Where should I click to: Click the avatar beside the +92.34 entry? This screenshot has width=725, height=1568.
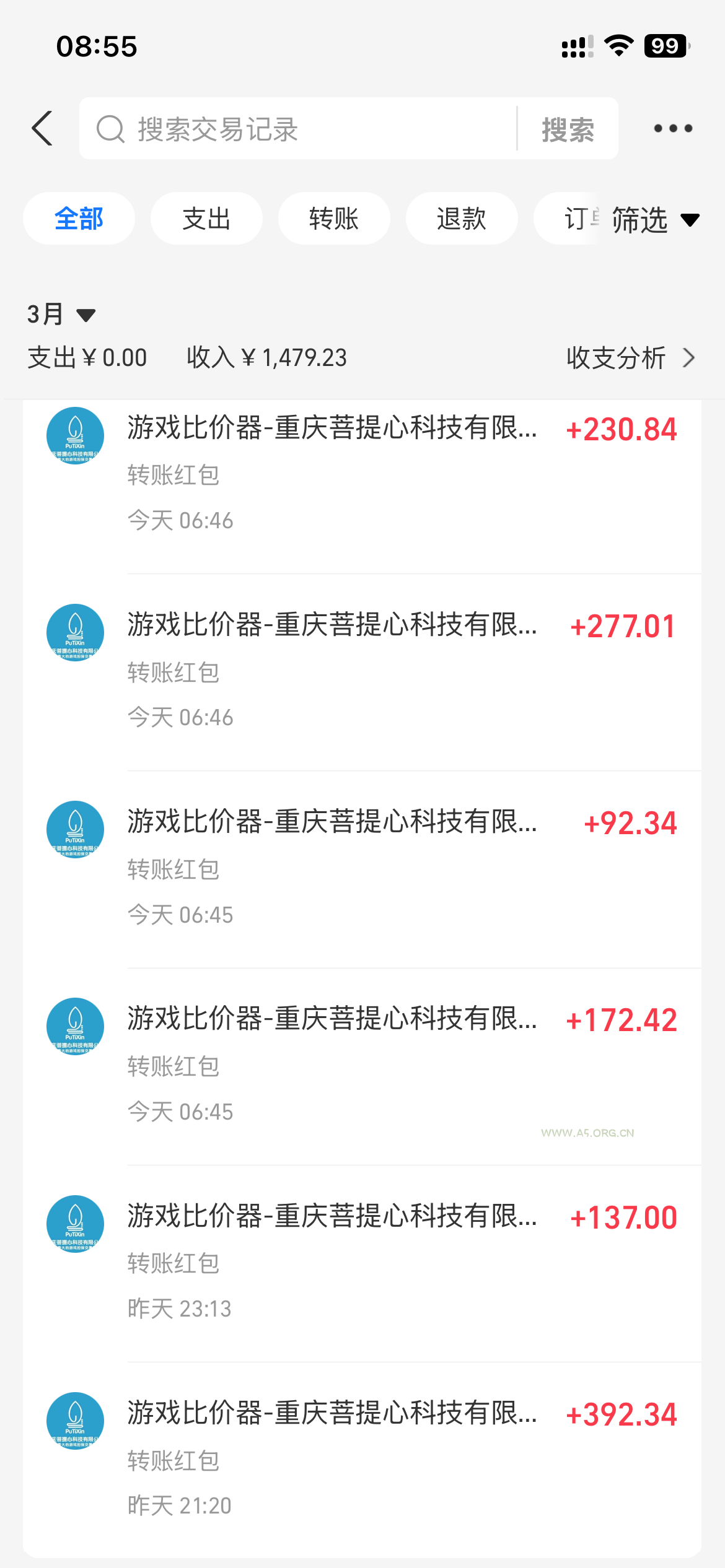pos(74,830)
